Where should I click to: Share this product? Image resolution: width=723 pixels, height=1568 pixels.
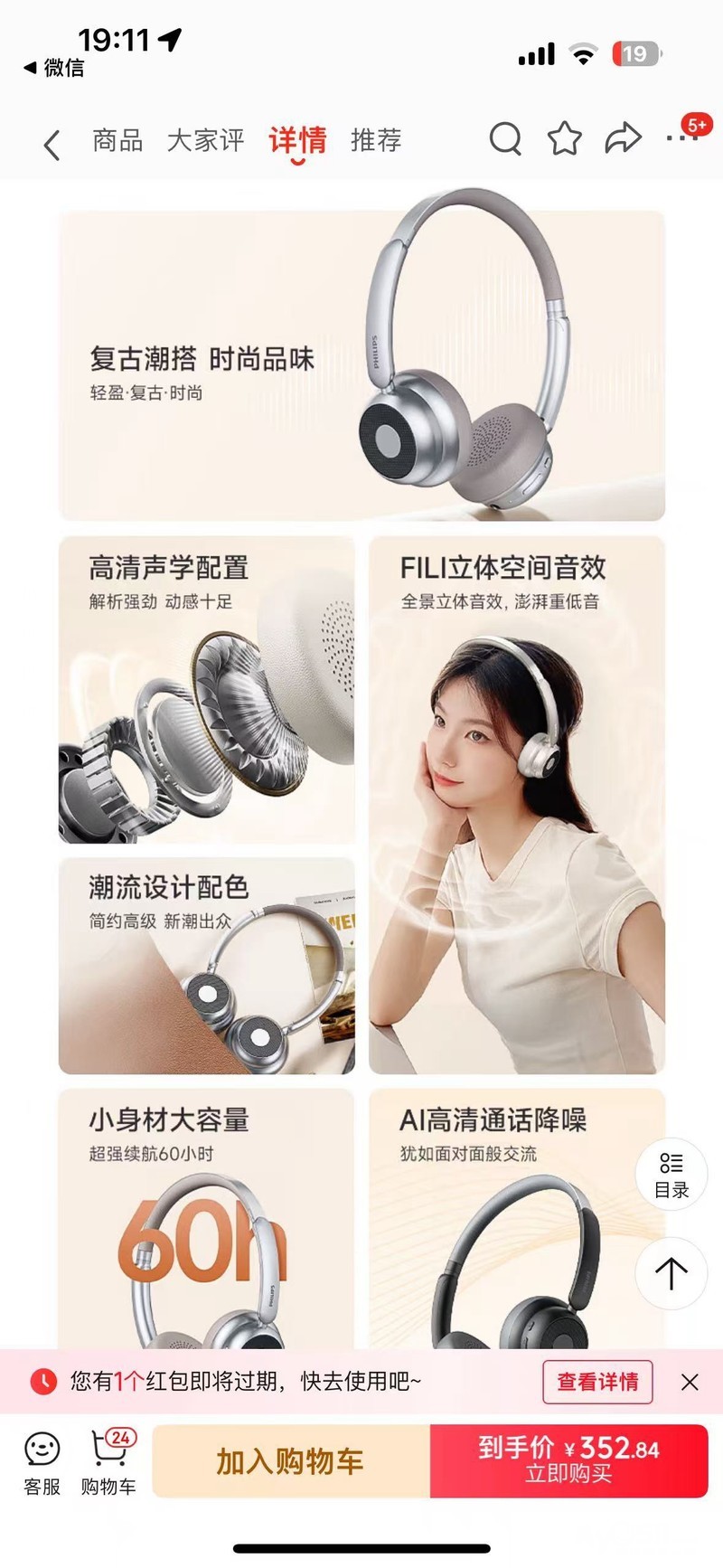623,138
